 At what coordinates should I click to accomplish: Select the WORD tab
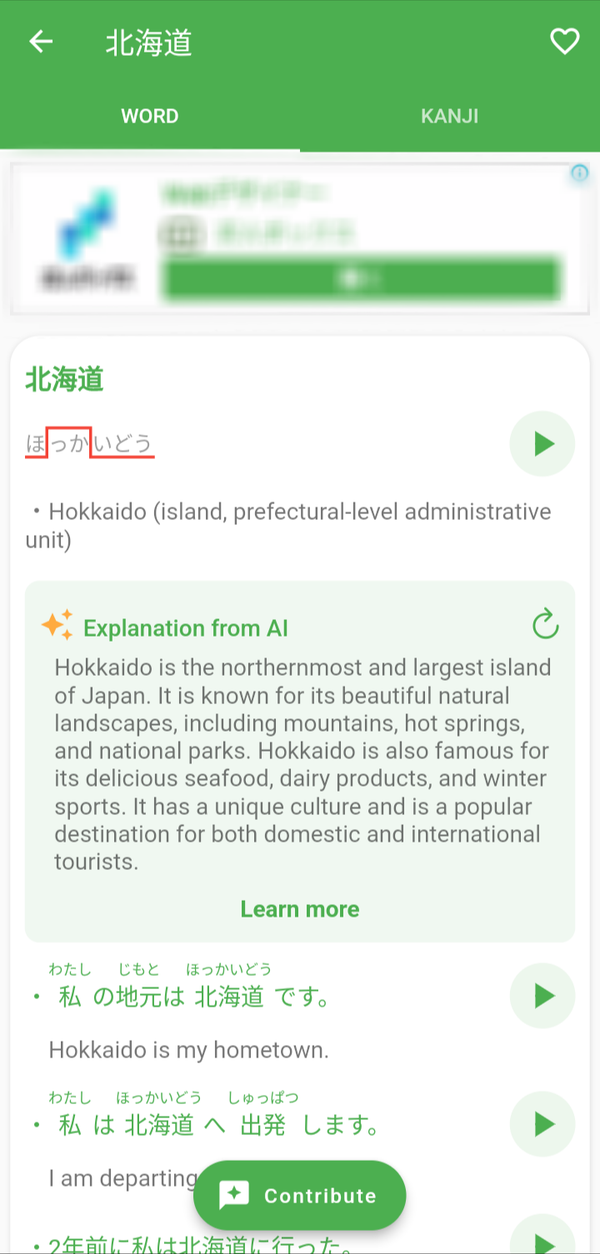click(x=150, y=116)
